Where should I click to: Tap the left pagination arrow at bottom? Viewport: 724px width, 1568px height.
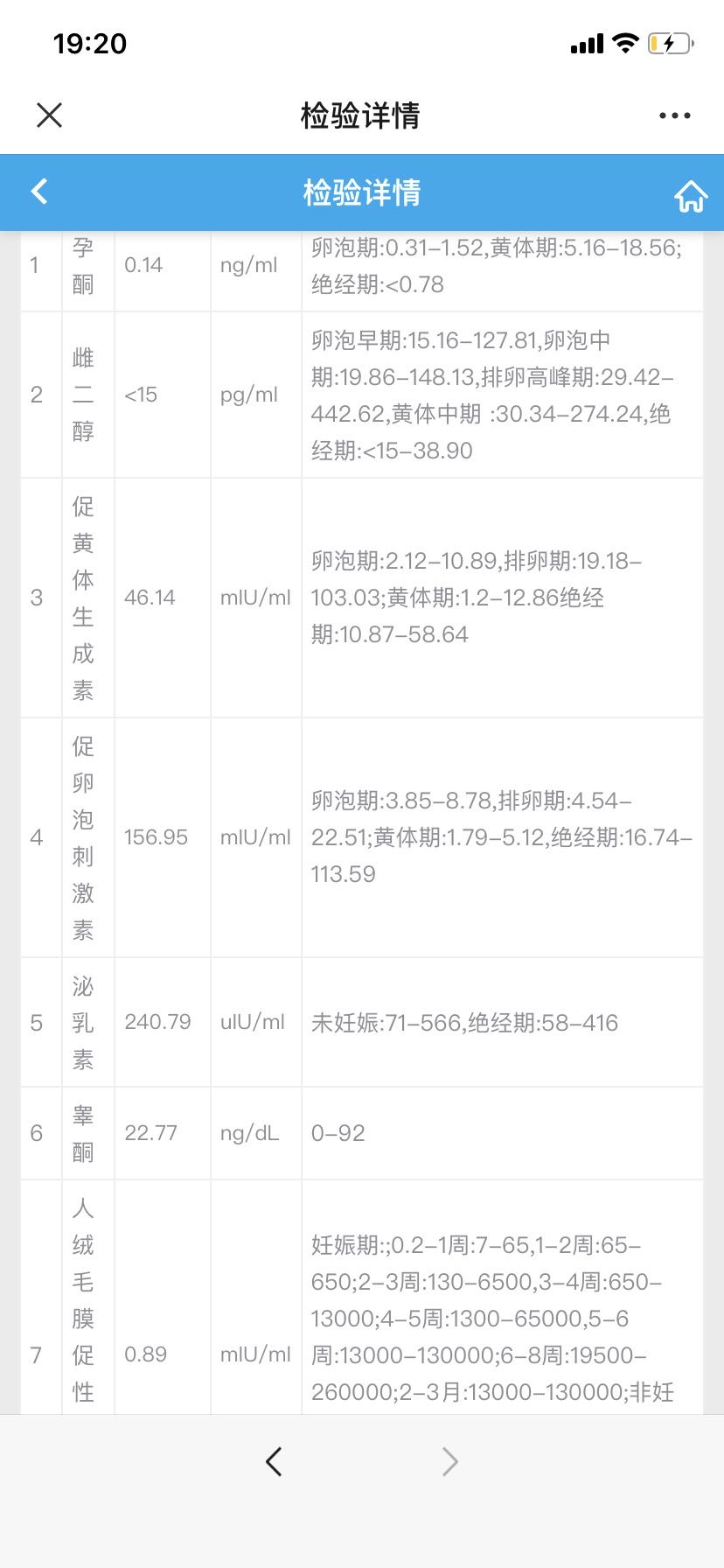pos(274,1460)
